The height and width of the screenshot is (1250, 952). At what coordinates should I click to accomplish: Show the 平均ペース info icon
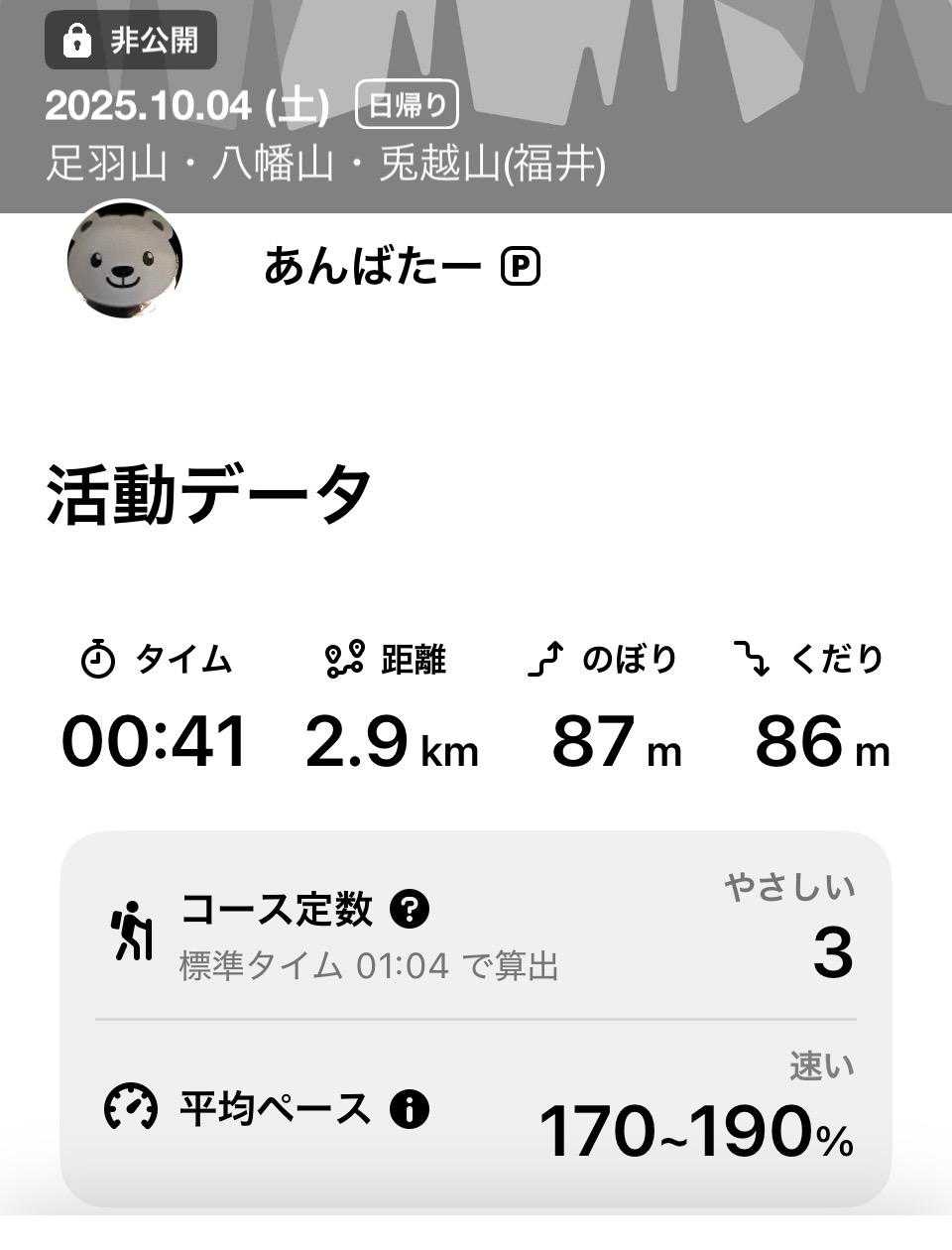pyautogui.click(x=410, y=1108)
